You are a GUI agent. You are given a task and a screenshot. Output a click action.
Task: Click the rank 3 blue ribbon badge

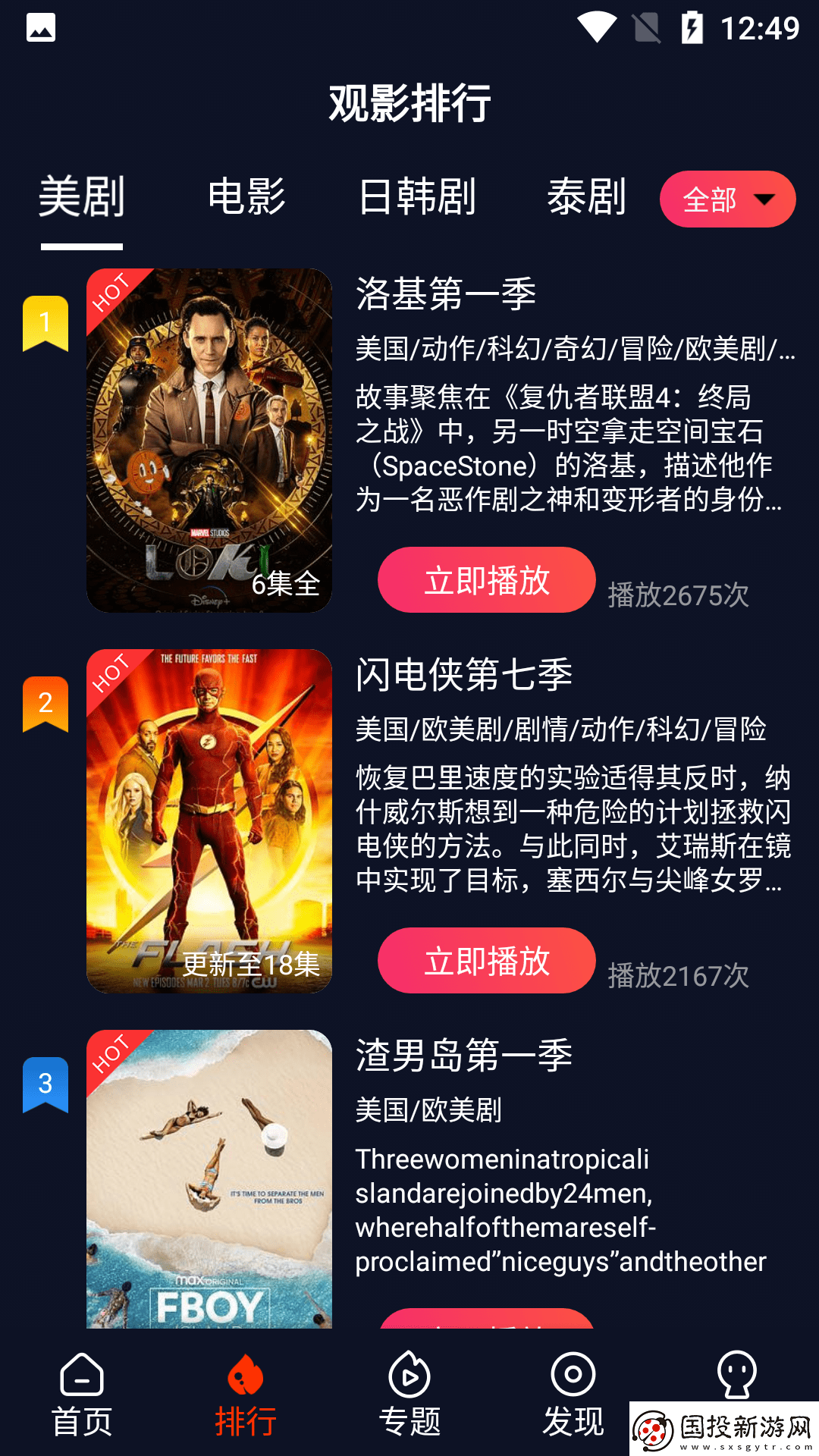click(x=45, y=1084)
